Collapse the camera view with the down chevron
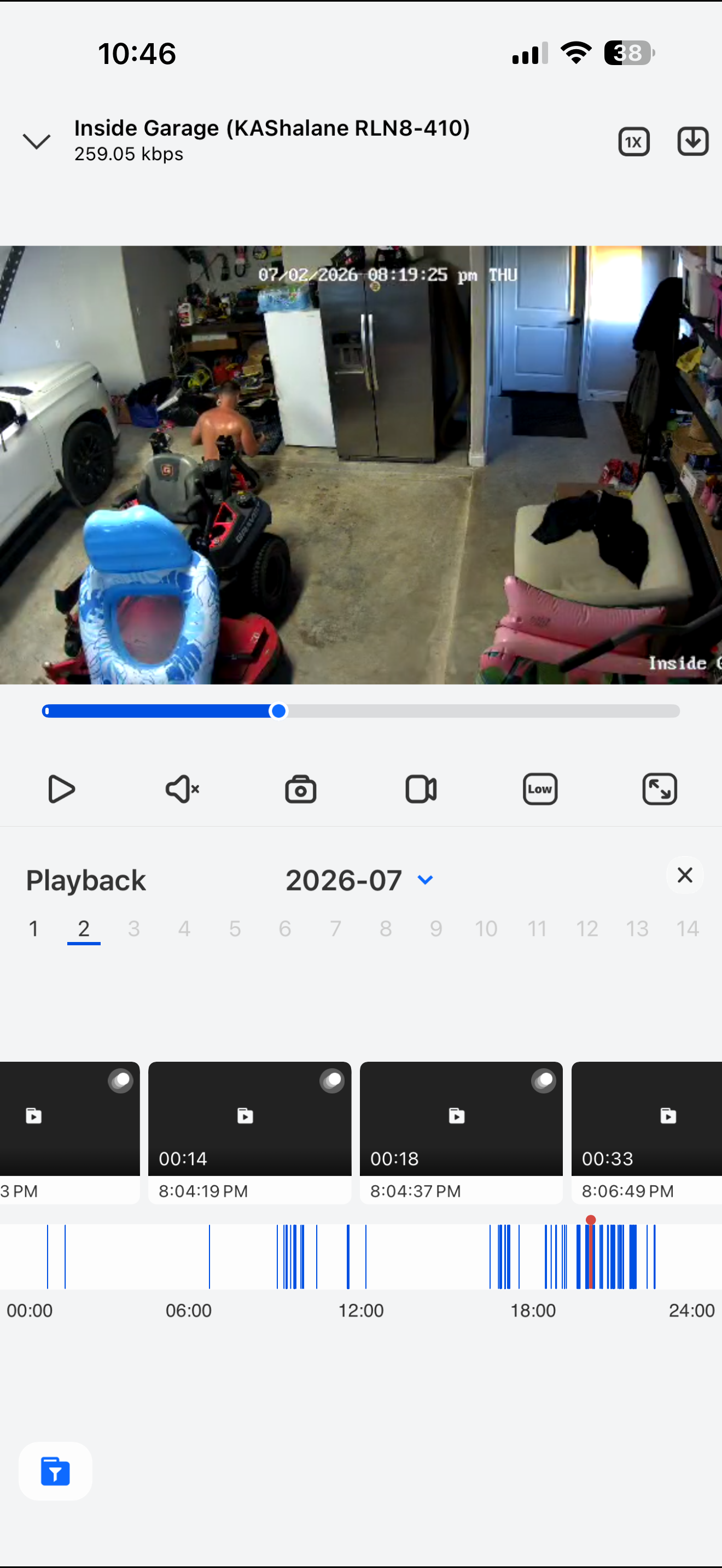 [x=37, y=141]
